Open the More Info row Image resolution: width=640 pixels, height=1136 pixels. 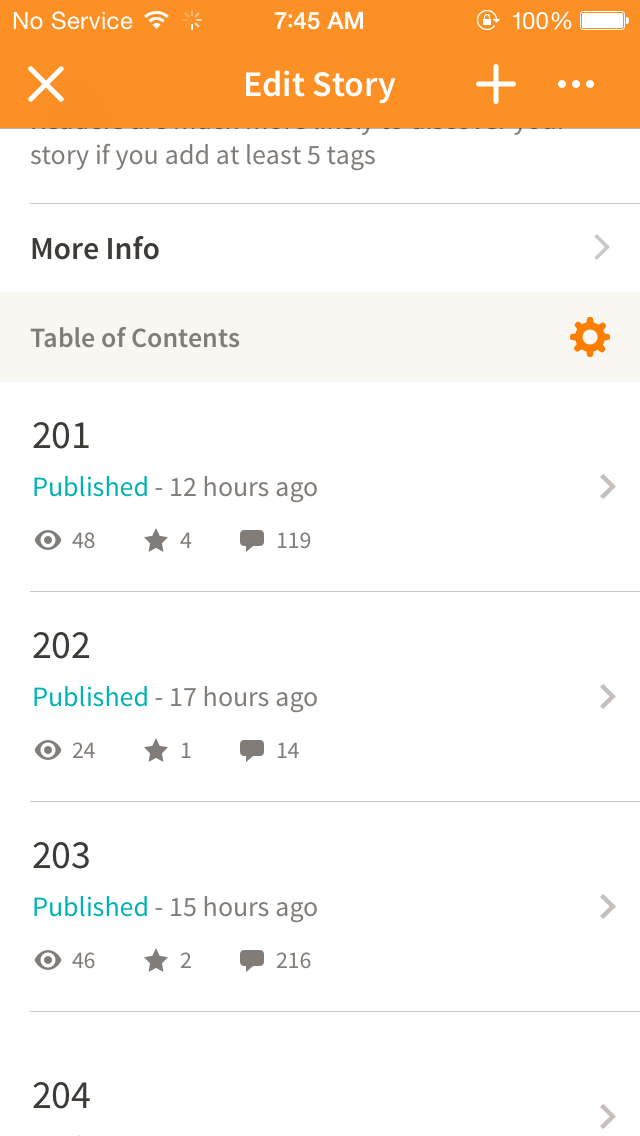pyautogui.click(x=320, y=248)
